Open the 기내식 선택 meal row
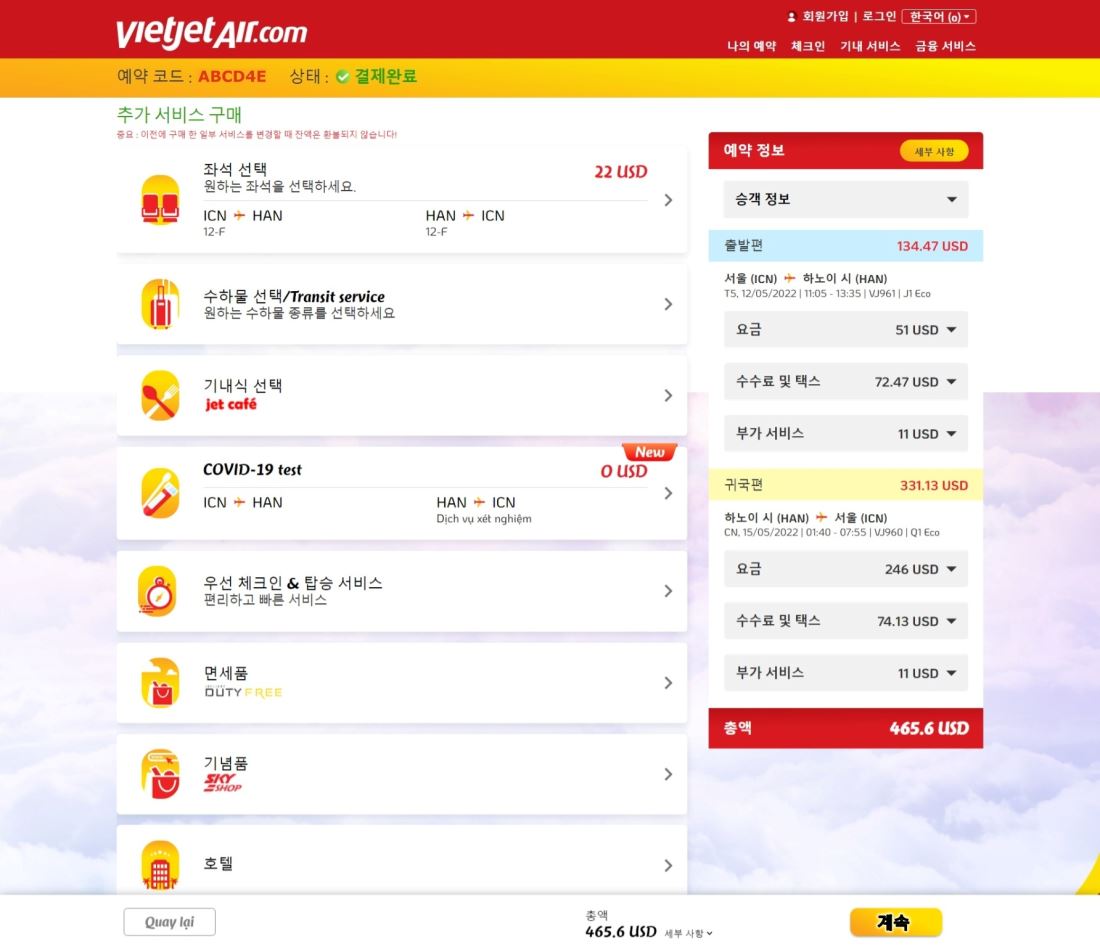This screenshot has width=1100, height=952. (x=401, y=395)
